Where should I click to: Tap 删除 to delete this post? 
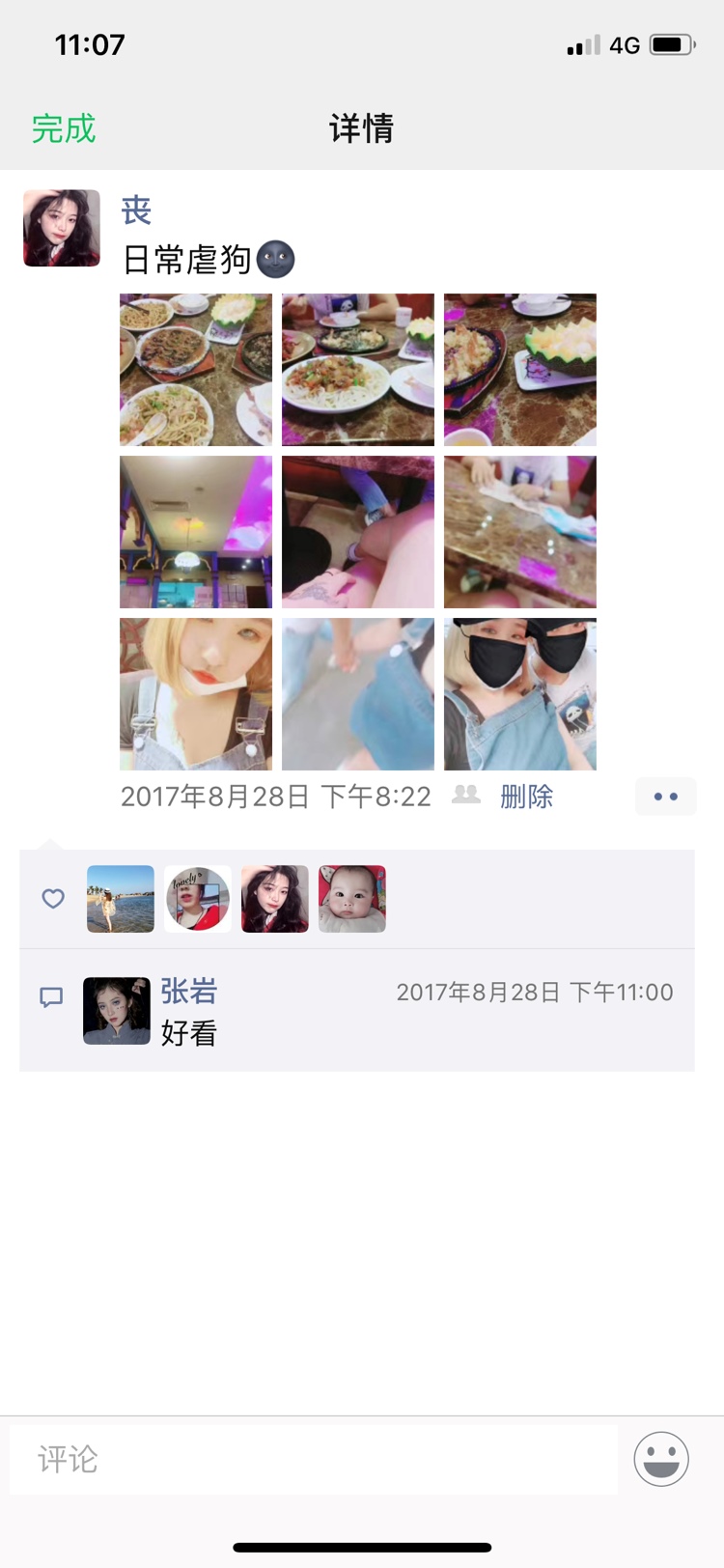526,797
